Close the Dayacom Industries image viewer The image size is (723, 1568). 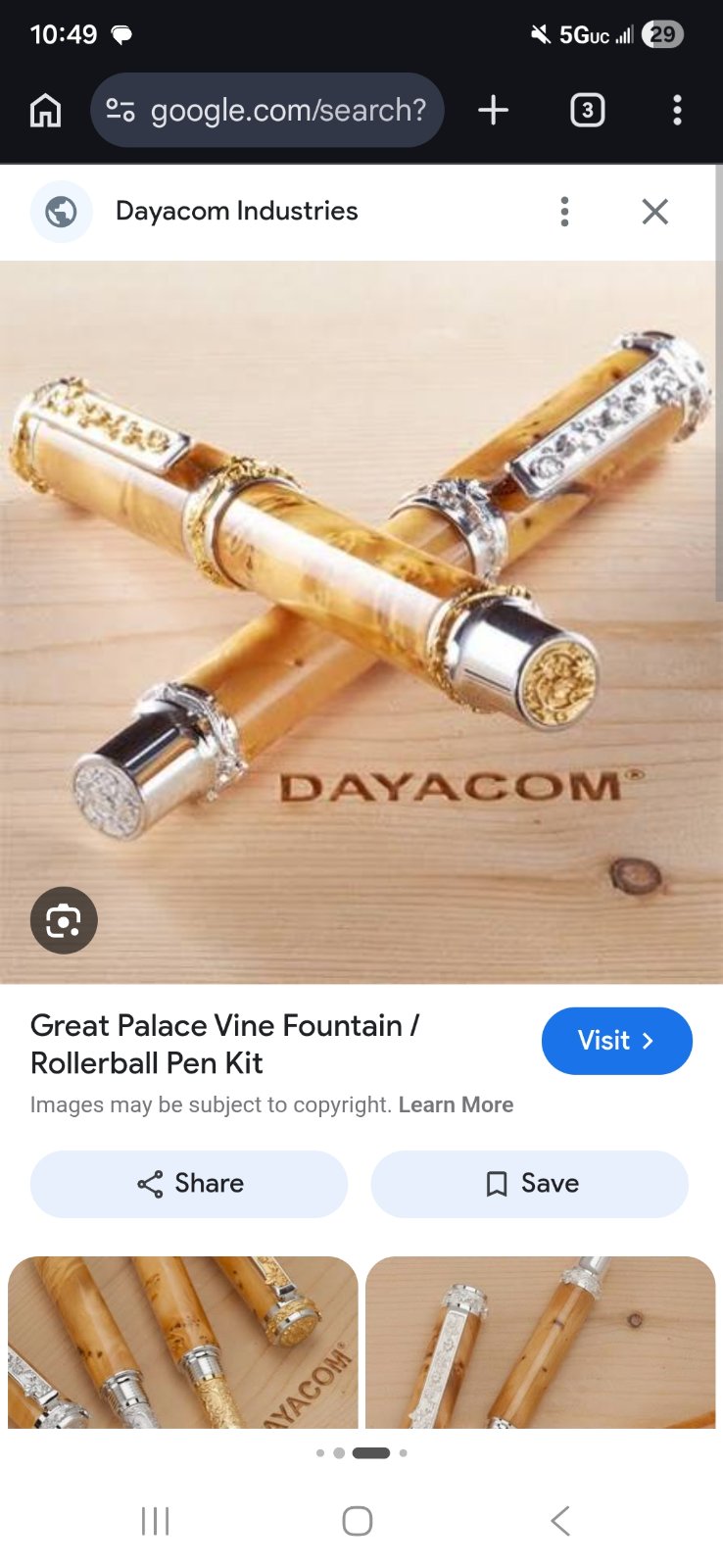click(654, 212)
